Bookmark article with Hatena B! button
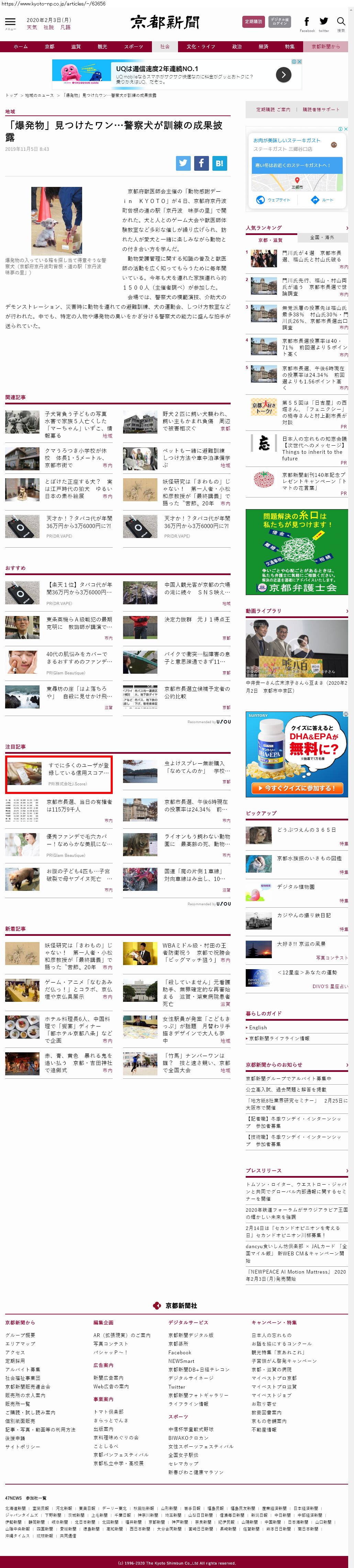Image resolution: width=354 pixels, height=1568 pixels. [219, 163]
